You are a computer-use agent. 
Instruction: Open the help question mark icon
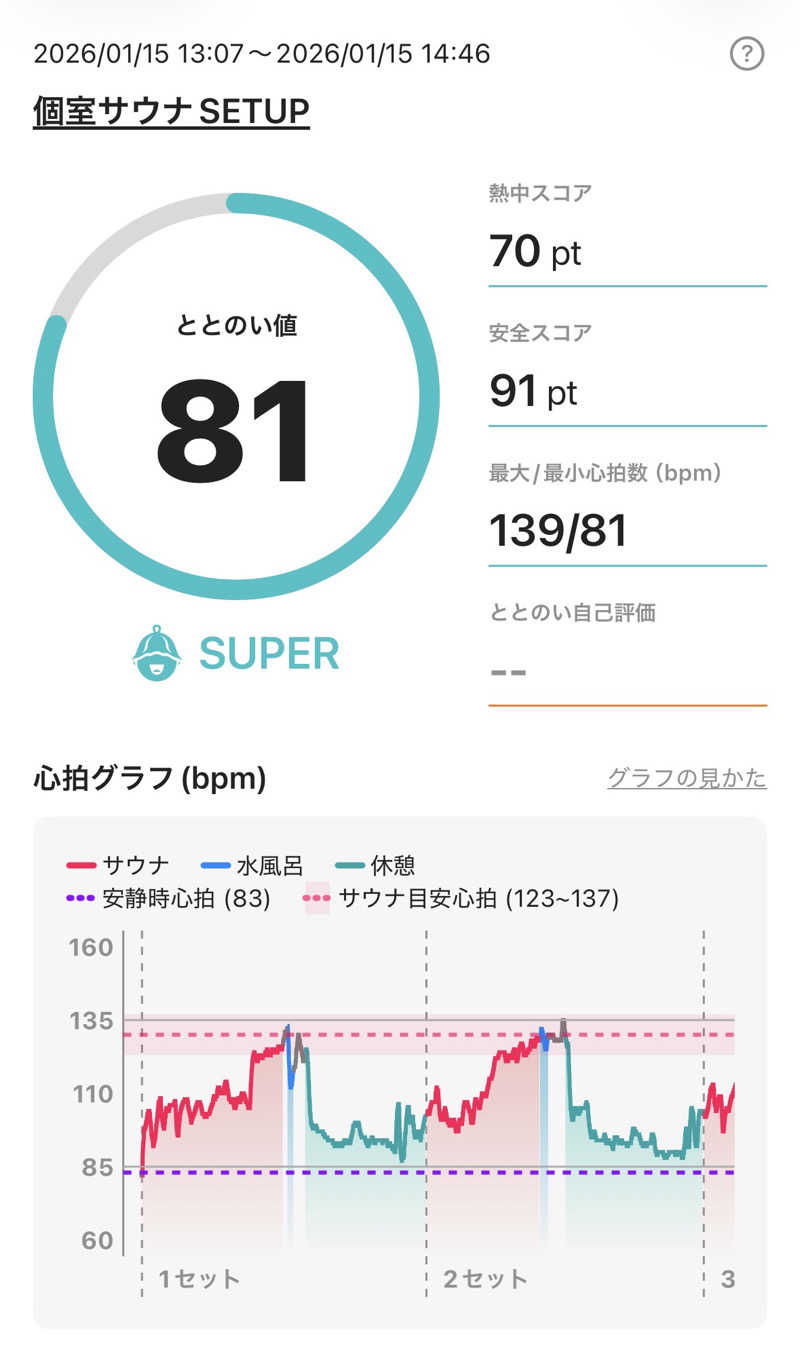[x=747, y=54]
